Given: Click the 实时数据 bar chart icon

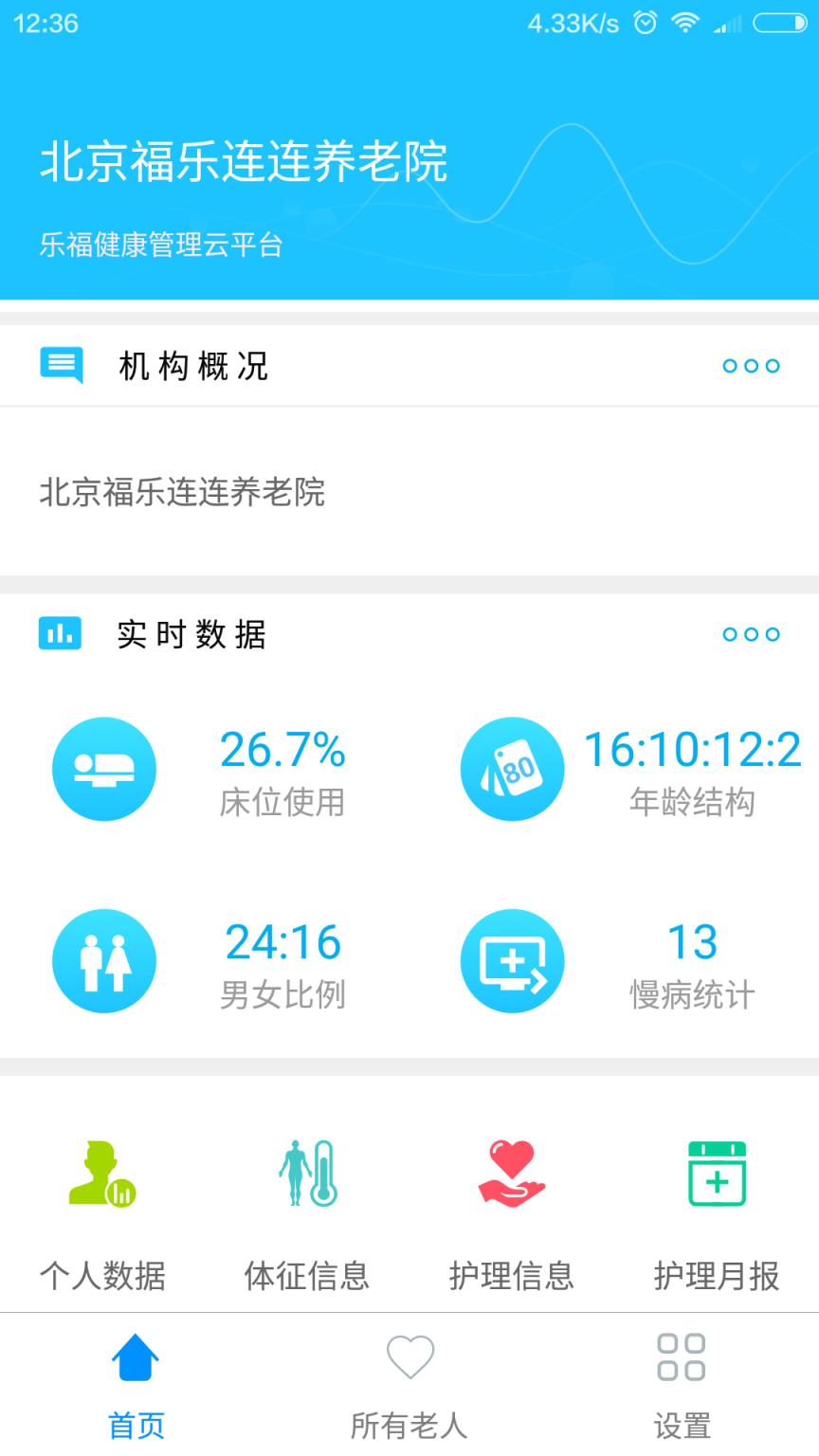Looking at the screenshot, I should pyautogui.click(x=58, y=633).
